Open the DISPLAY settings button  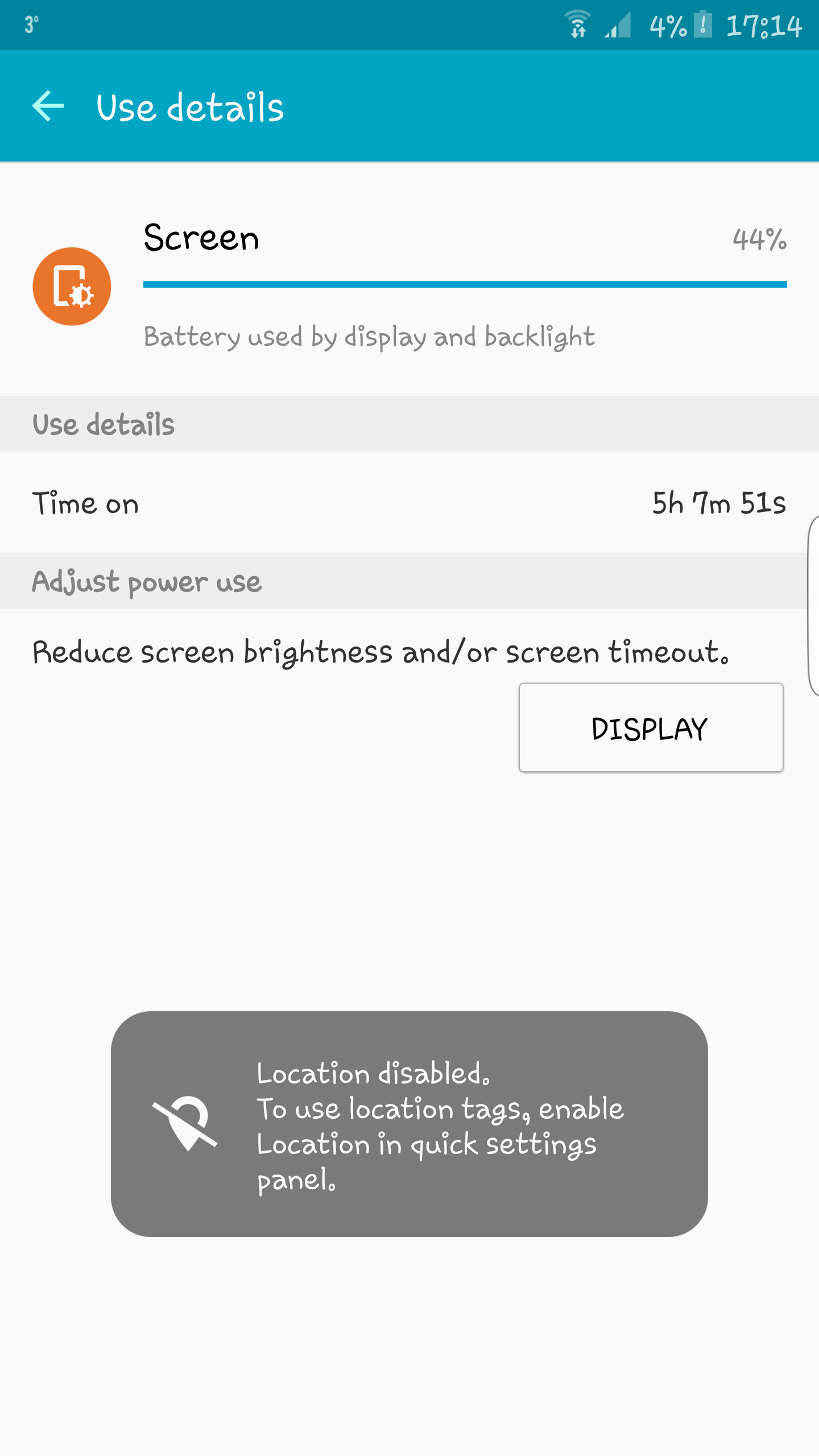pyautogui.click(x=651, y=727)
